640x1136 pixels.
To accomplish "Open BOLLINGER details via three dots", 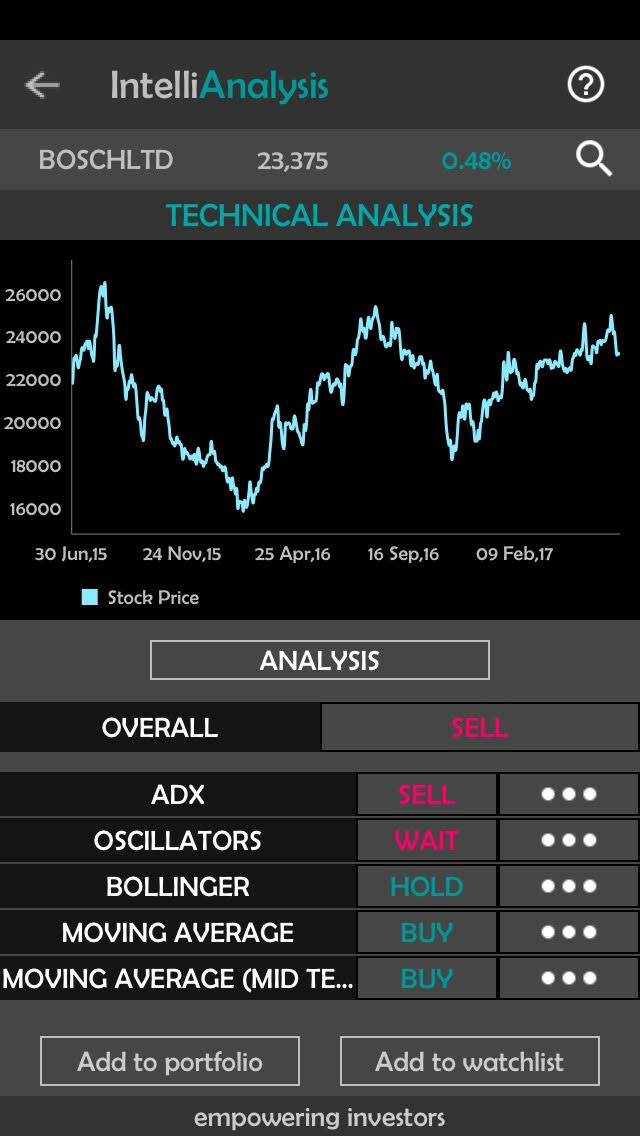I will [x=568, y=886].
